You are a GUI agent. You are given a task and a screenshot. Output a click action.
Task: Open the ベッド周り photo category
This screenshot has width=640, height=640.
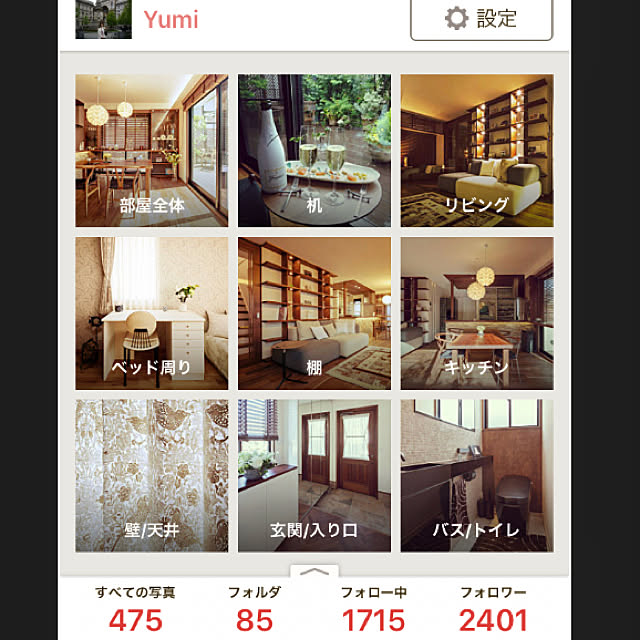click(x=151, y=313)
